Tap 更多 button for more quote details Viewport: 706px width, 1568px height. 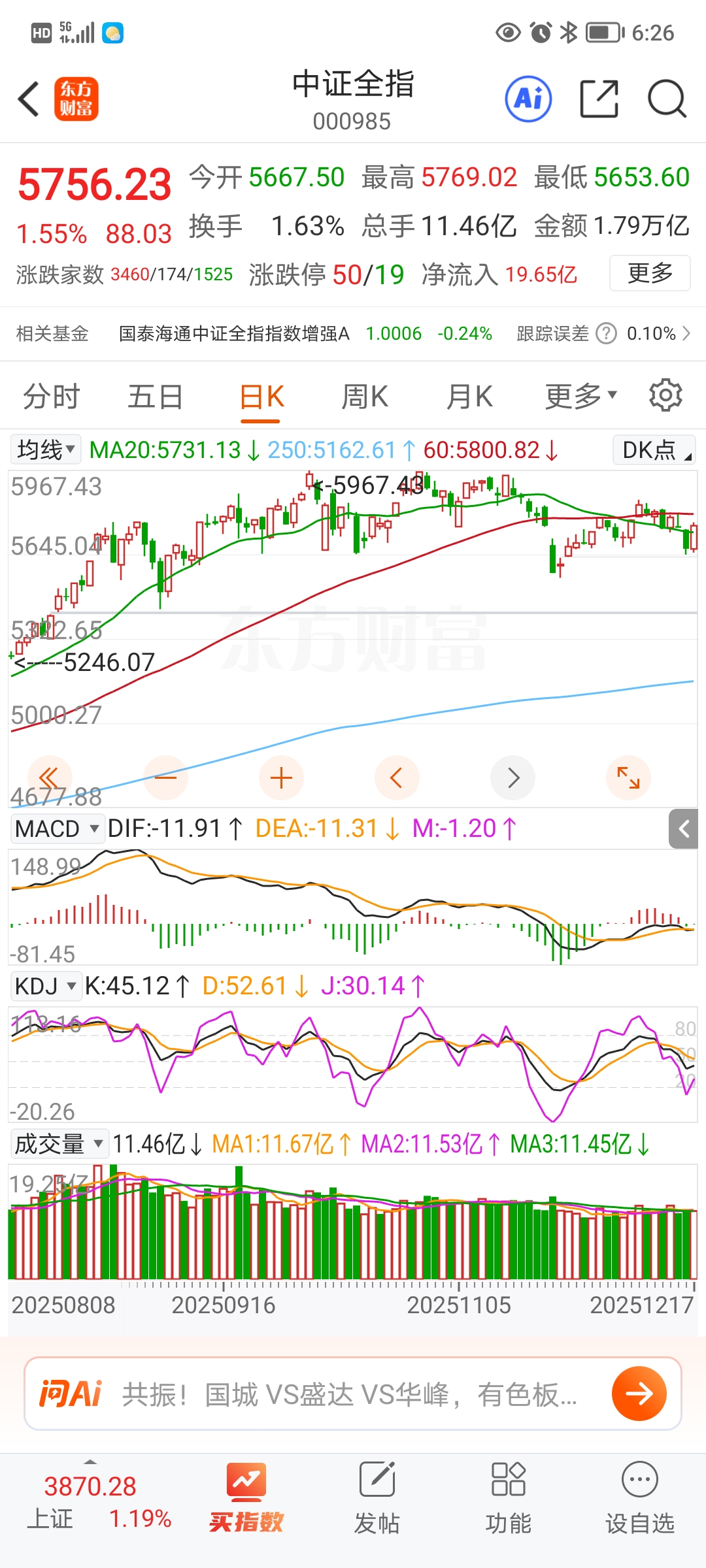[x=649, y=273]
